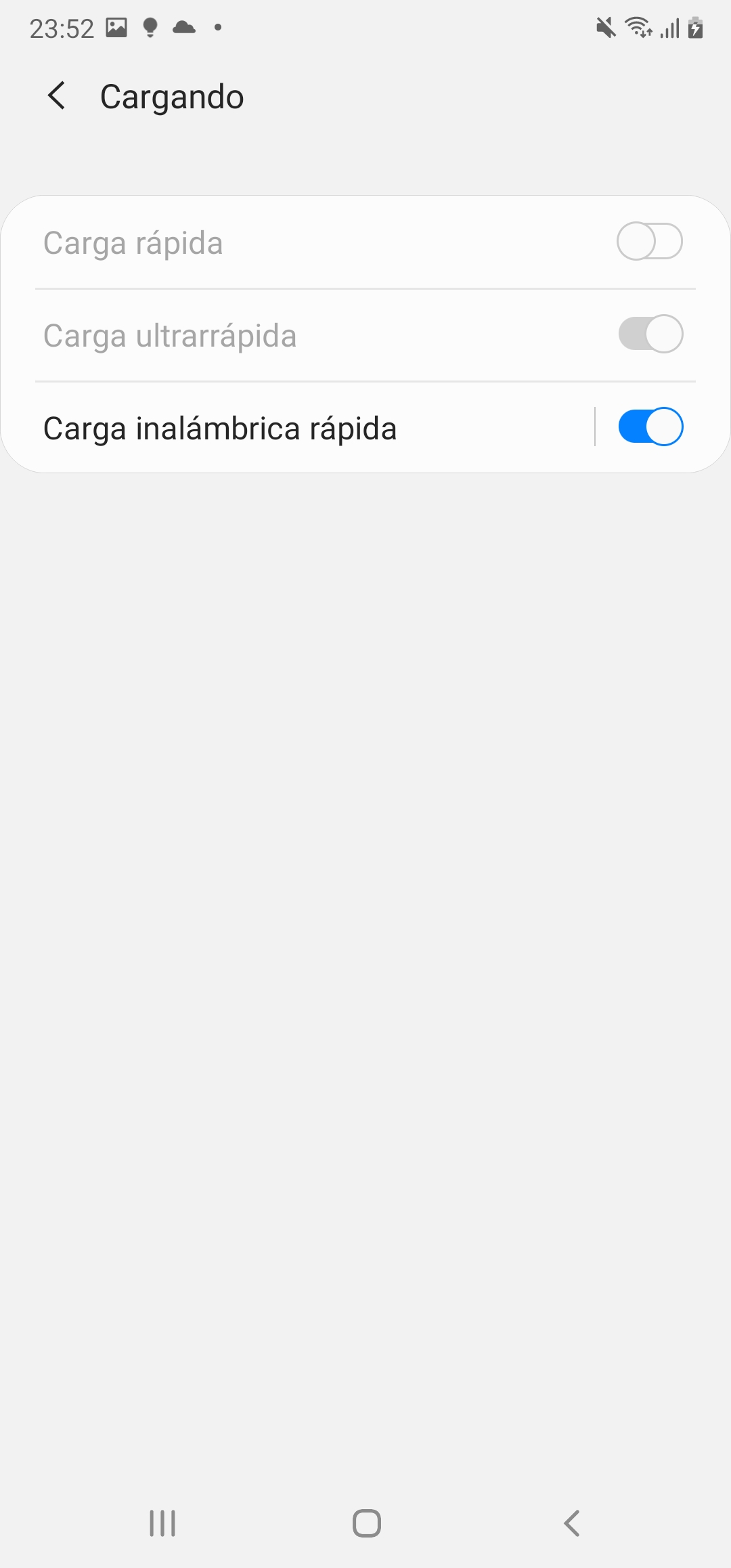Open recent apps from the navigation bar
The height and width of the screenshot is (1568, 731).
162,1523
